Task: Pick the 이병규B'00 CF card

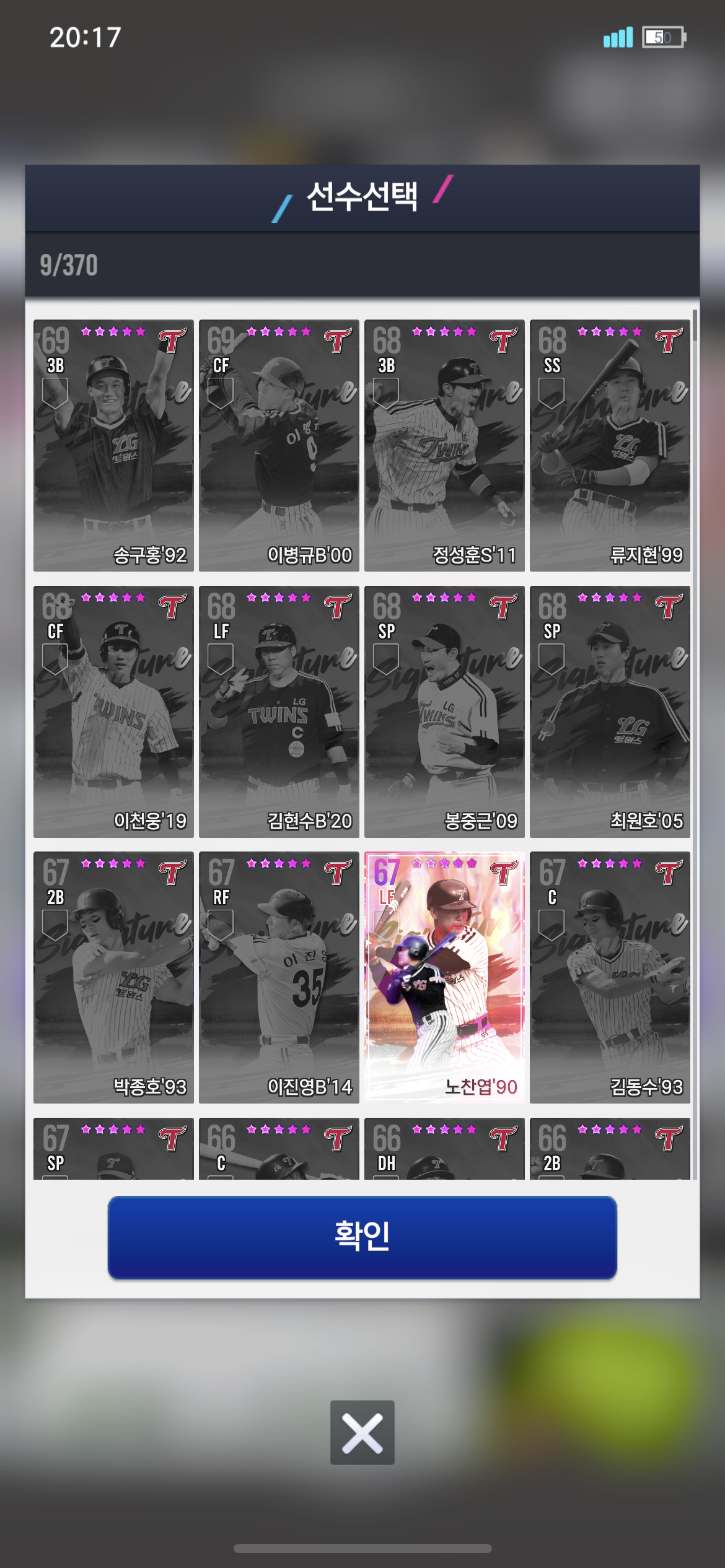Action: coord(279,445)
